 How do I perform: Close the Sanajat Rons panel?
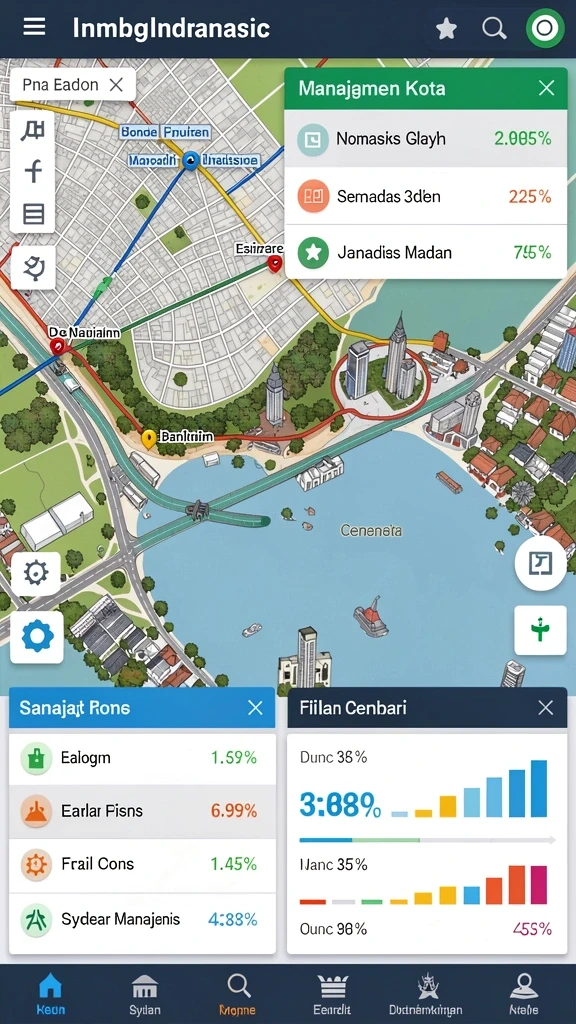coord(255,708)
